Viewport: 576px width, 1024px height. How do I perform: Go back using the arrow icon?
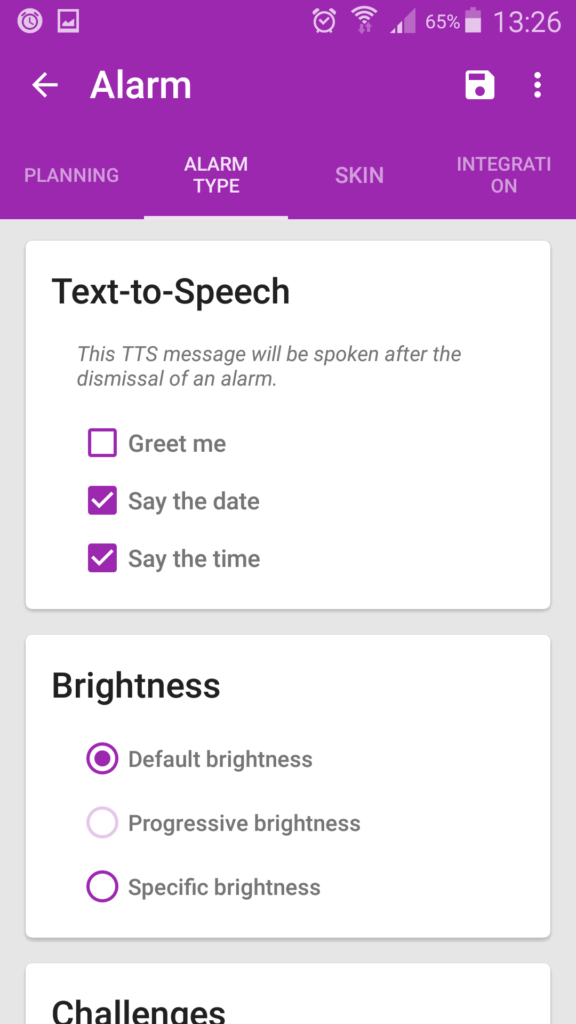tap(45, 85)
